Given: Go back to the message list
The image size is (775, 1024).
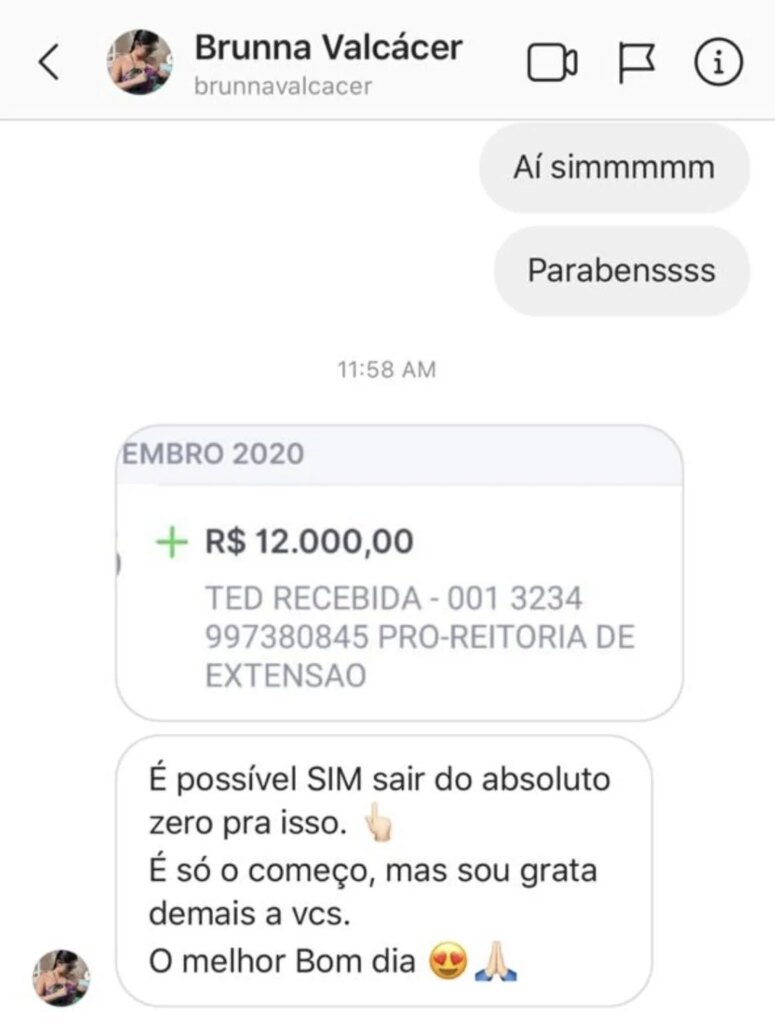Looking at the screenshot, I should pyautogui.click(x=48, y=63).
